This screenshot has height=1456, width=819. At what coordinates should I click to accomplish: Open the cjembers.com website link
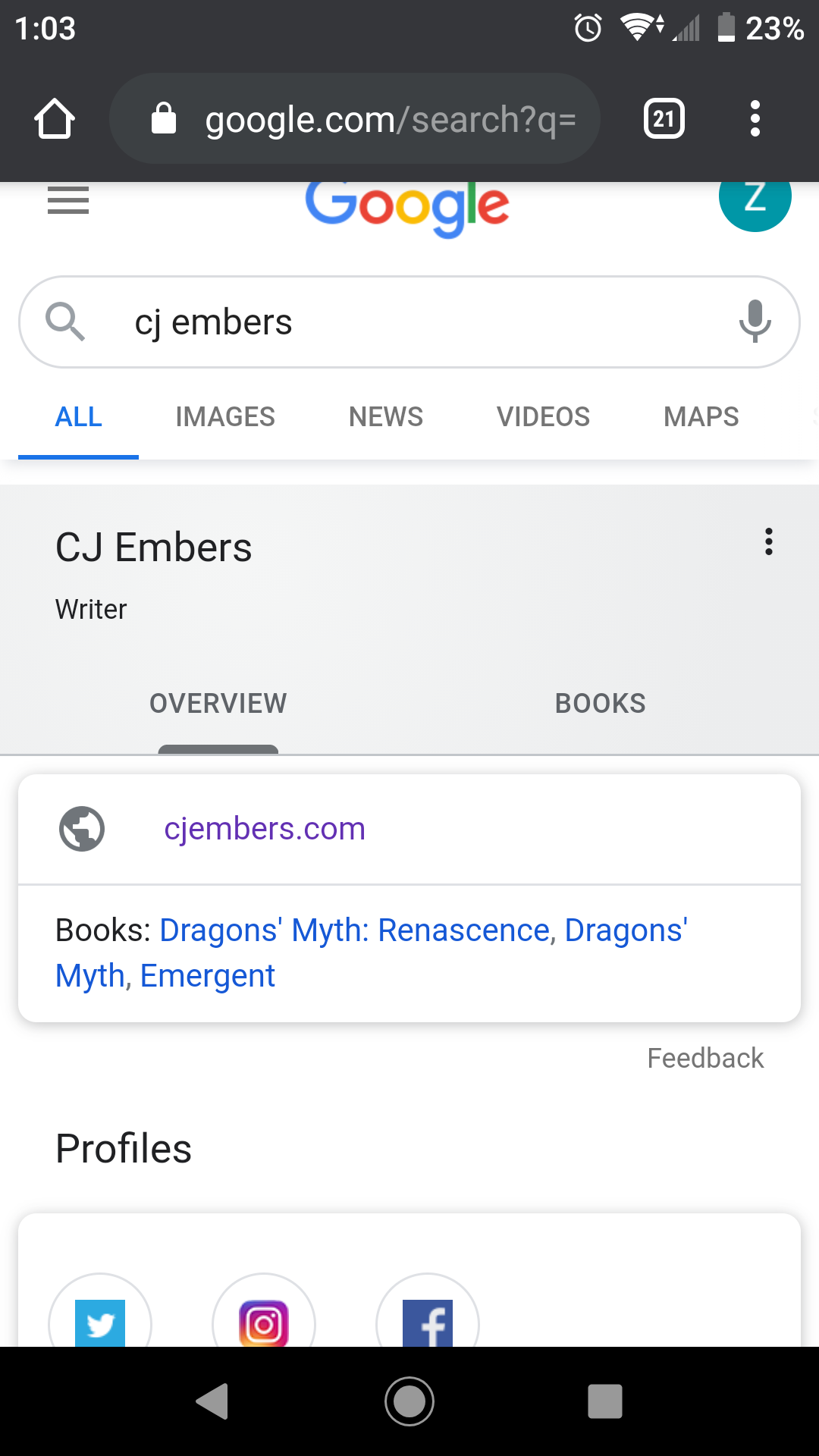(x=265, y=829)
